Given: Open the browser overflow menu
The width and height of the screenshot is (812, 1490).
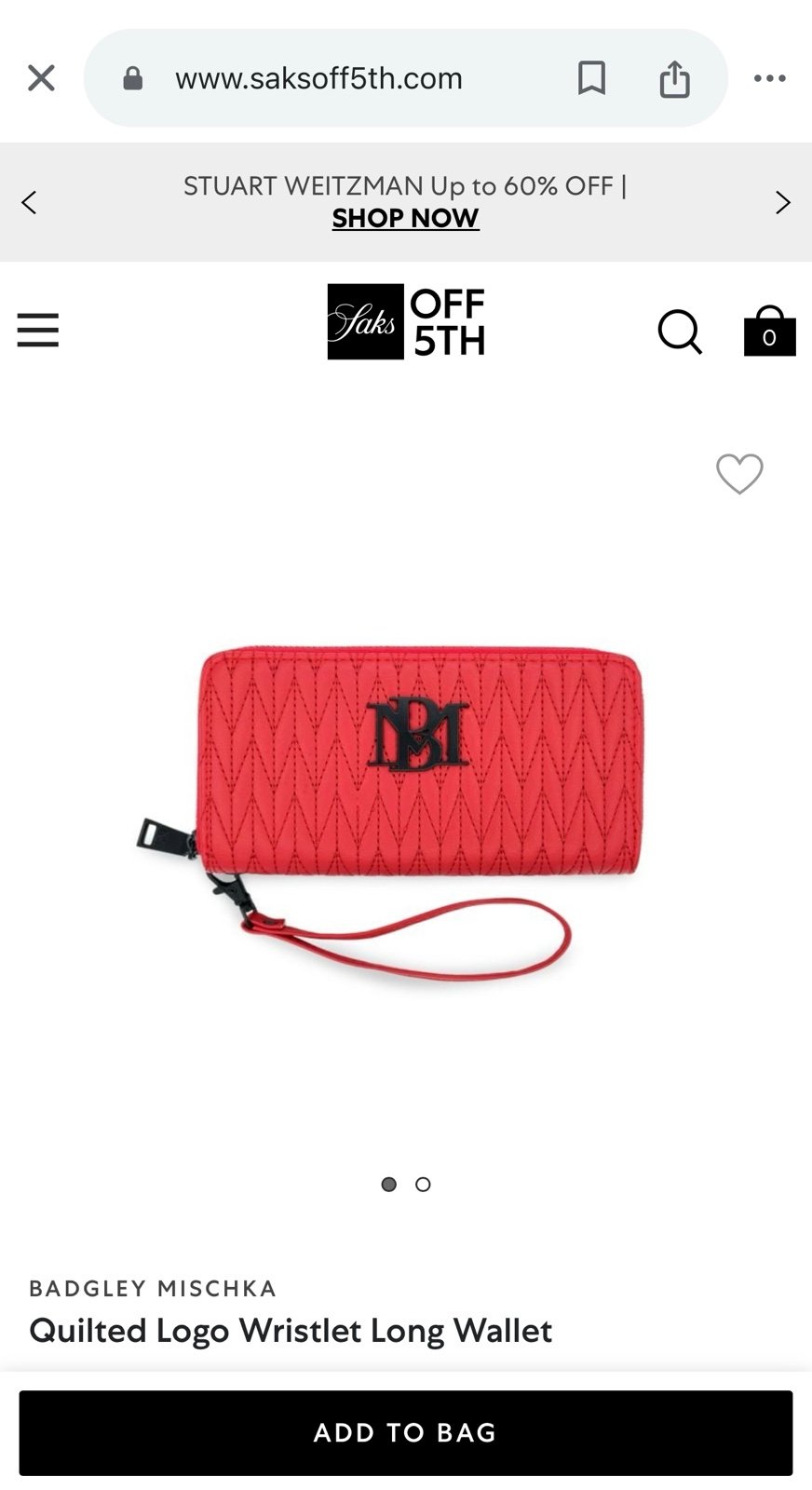Looking at the screenshot, I should 769,78.
